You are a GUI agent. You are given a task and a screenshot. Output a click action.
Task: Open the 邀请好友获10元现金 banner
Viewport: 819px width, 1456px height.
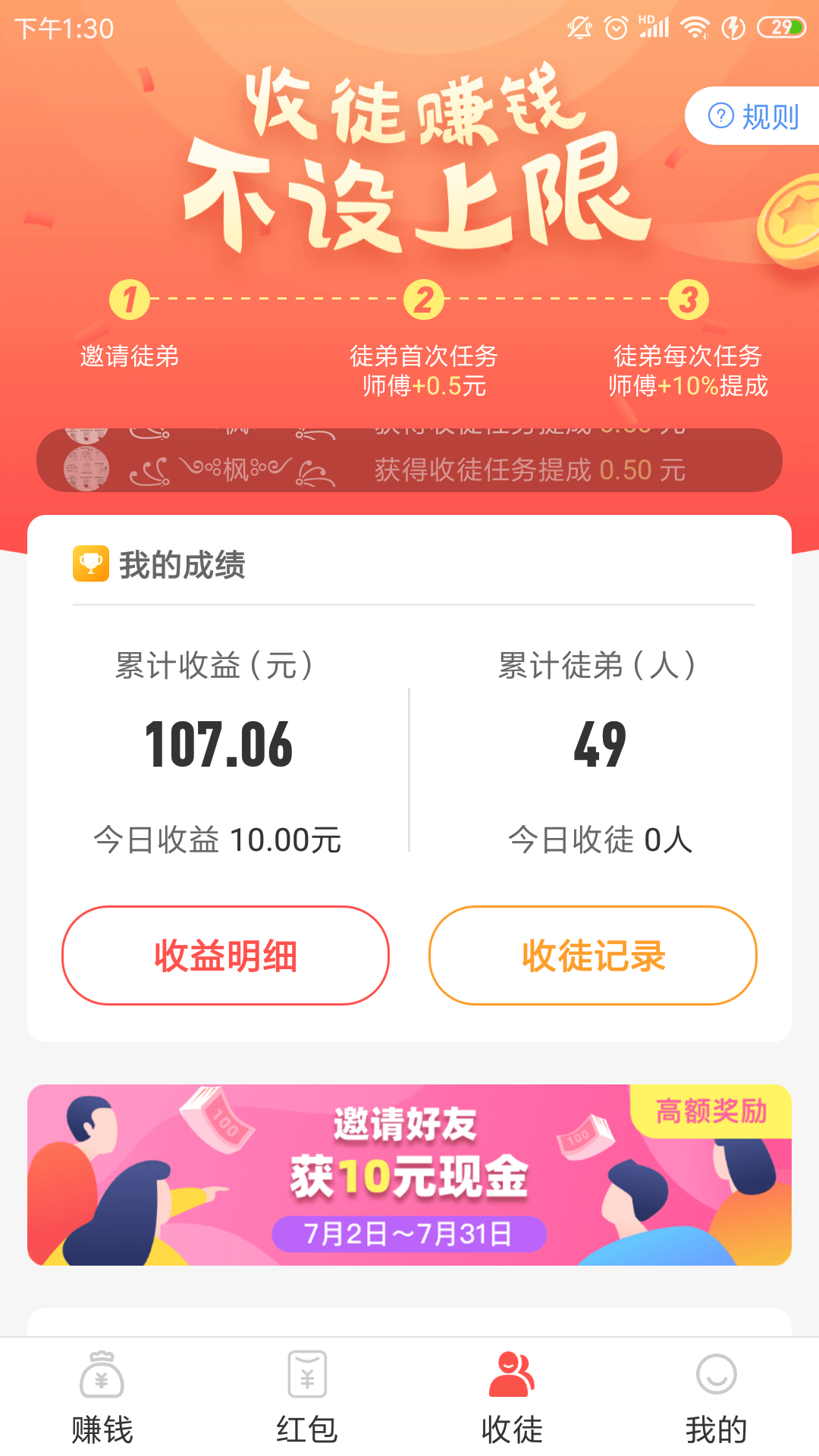409,1175
